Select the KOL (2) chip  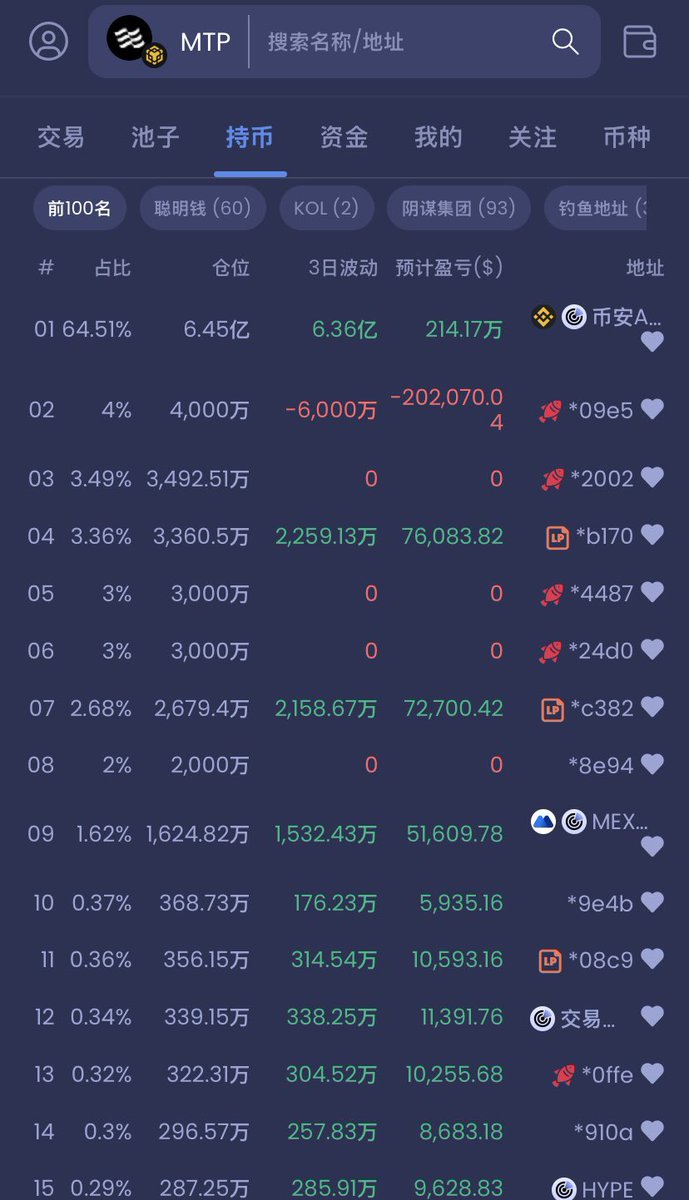(x=326, y=208)
